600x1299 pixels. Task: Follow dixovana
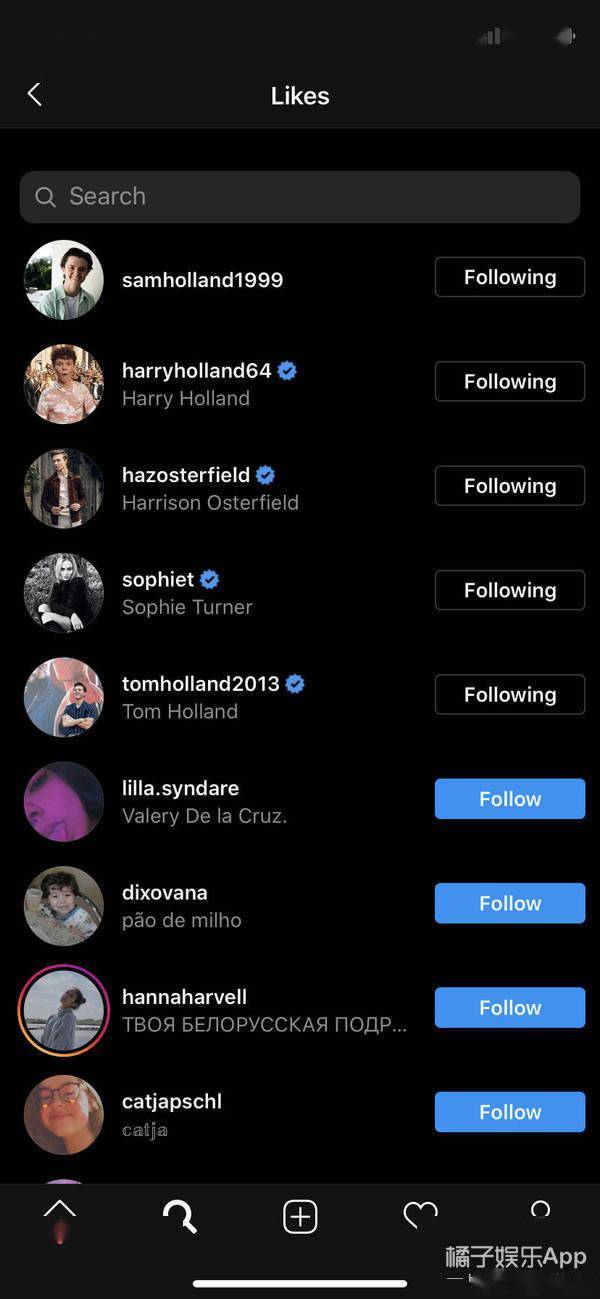(509, 903)
